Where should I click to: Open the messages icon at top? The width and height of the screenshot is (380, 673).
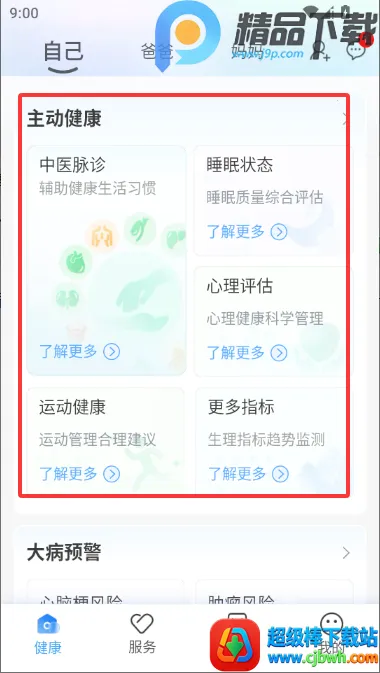point(356,52)
